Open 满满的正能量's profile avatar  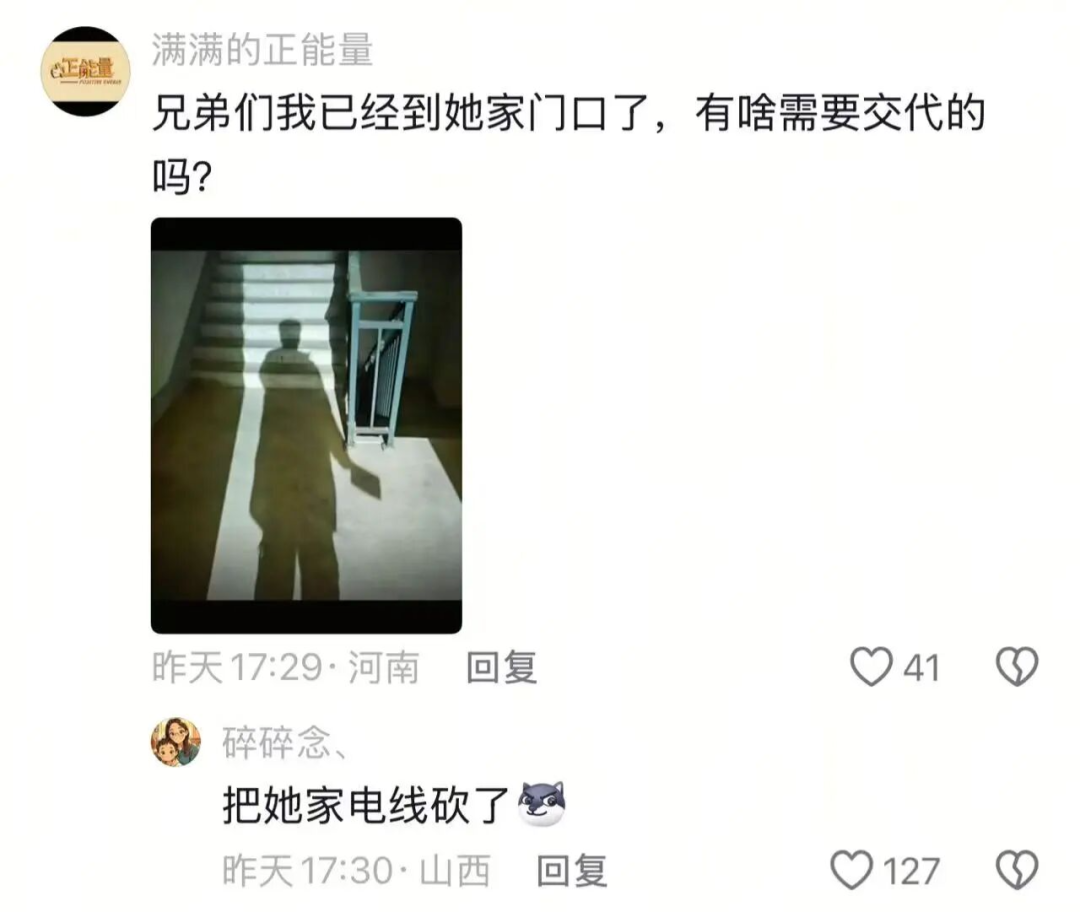pos(85,71)
